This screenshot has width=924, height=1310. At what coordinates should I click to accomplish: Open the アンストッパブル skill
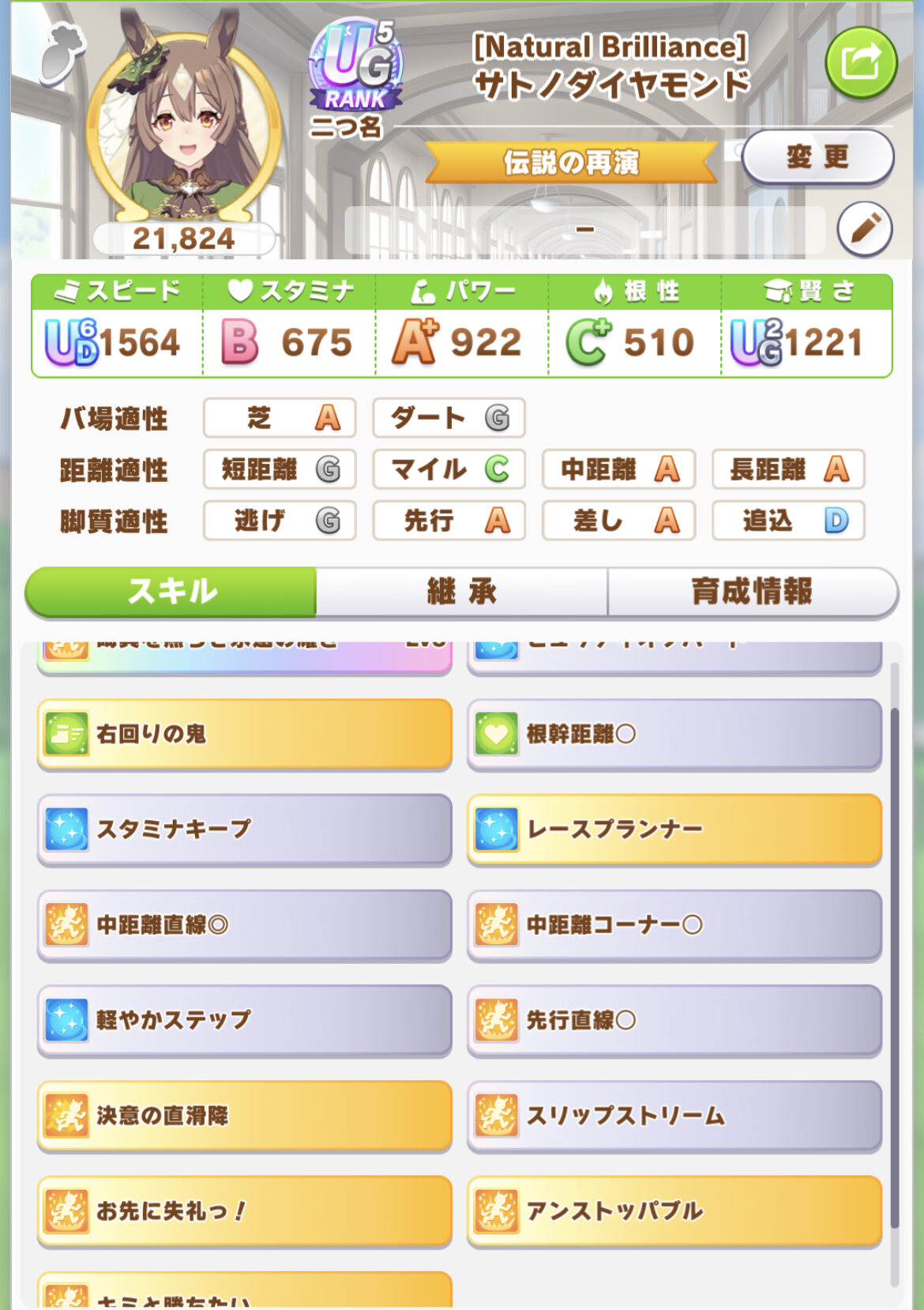click(x=674, y=1210)
